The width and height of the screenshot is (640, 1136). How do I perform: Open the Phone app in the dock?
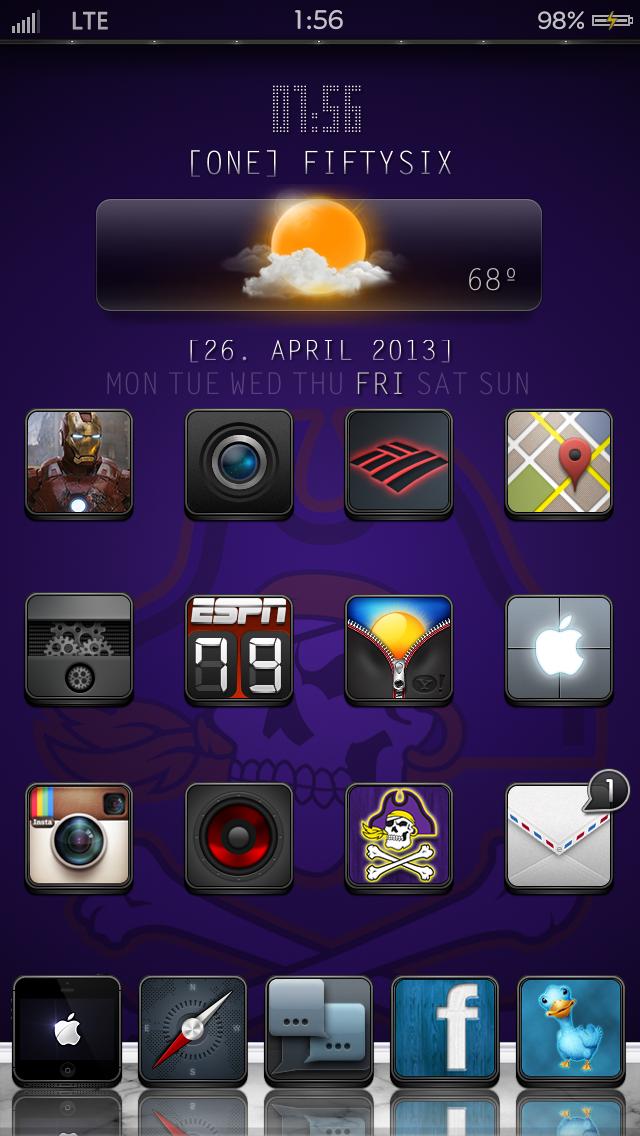tap(67, 1030)
